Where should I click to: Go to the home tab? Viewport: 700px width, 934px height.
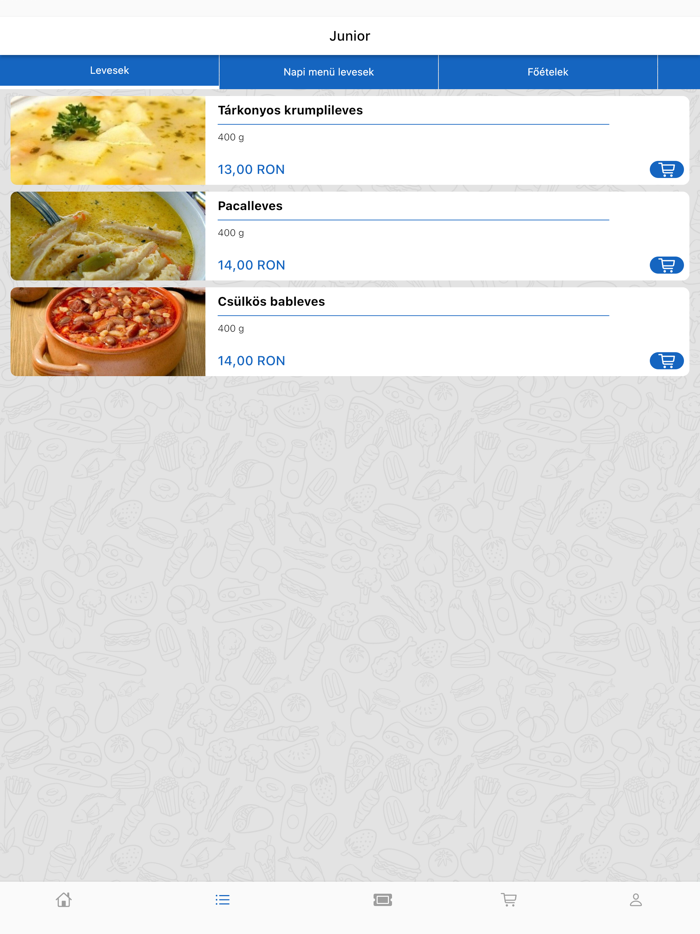pos(64,900)
